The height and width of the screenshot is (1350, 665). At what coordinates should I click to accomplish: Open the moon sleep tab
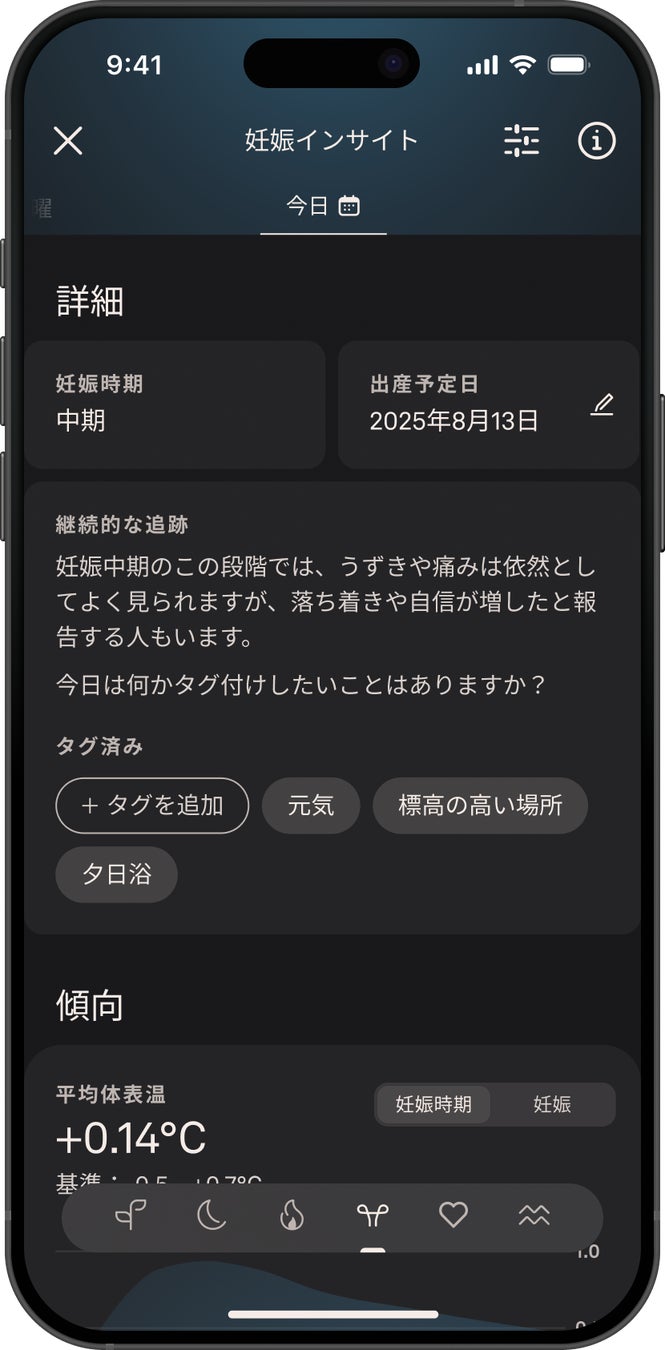pos(211,1216)
